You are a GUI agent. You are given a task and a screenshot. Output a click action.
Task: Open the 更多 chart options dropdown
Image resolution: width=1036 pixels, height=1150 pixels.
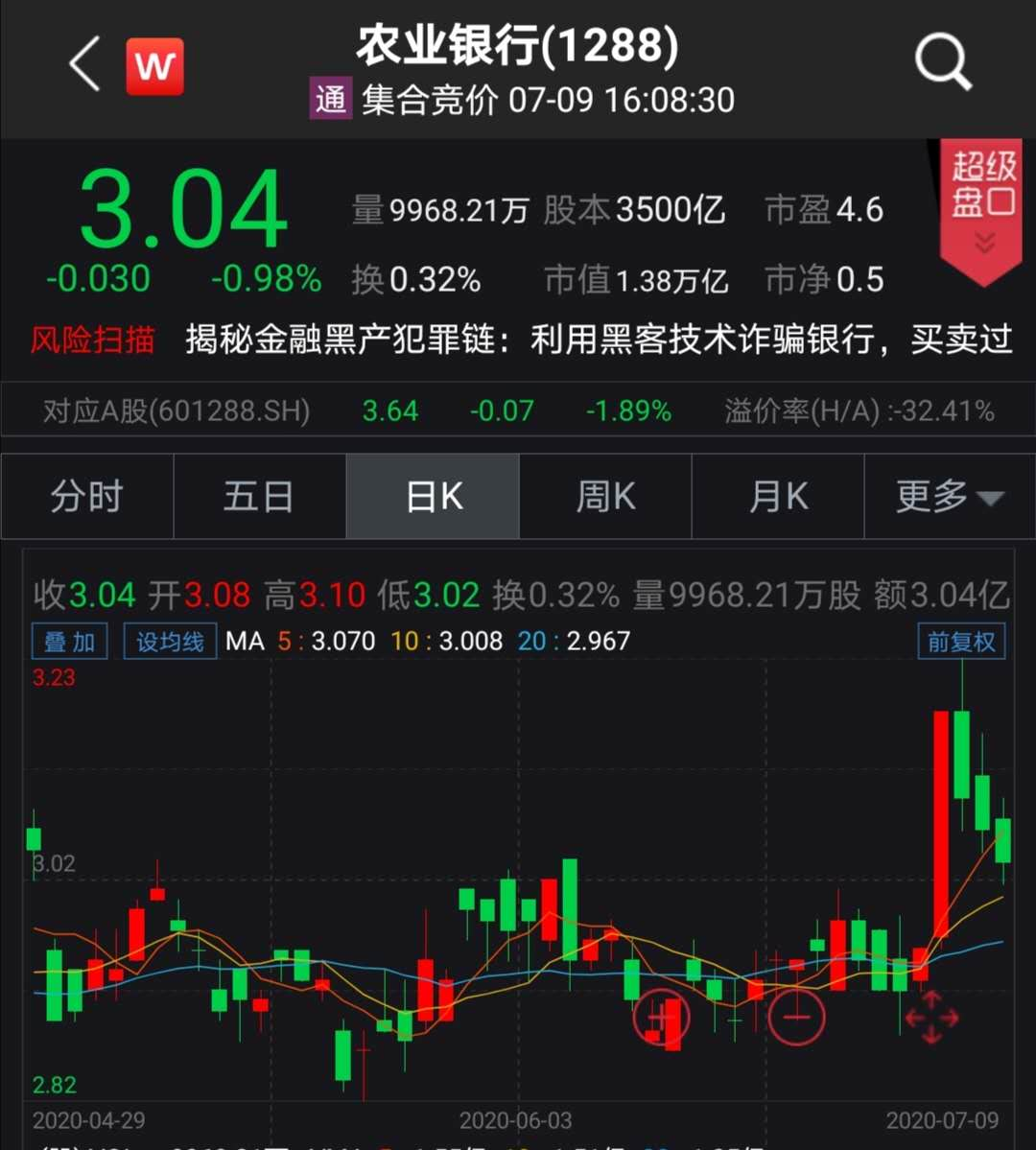pyautogui.click(x=949, y=497)
